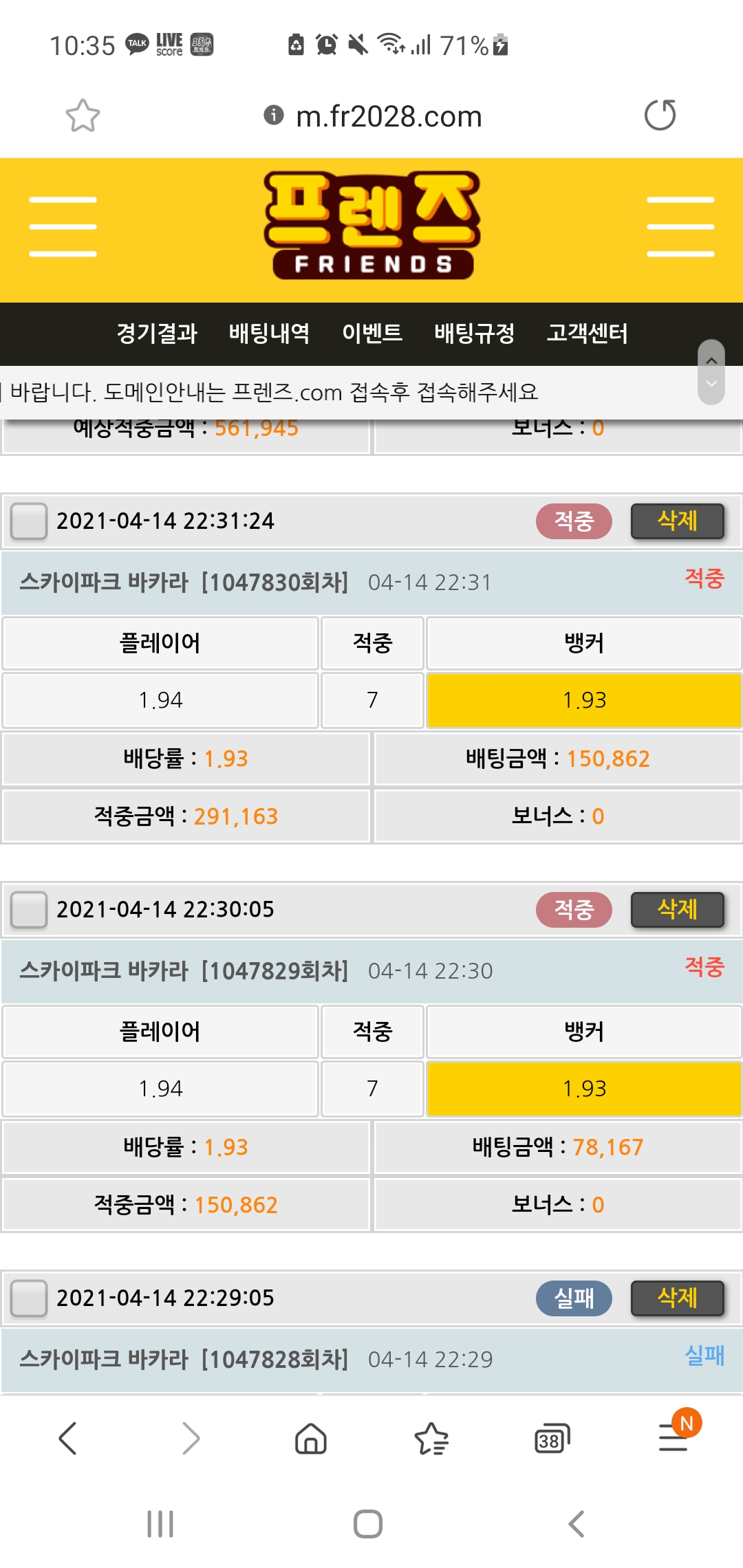
Task: Open browser bookmarks list
Action: [431, 1439]
